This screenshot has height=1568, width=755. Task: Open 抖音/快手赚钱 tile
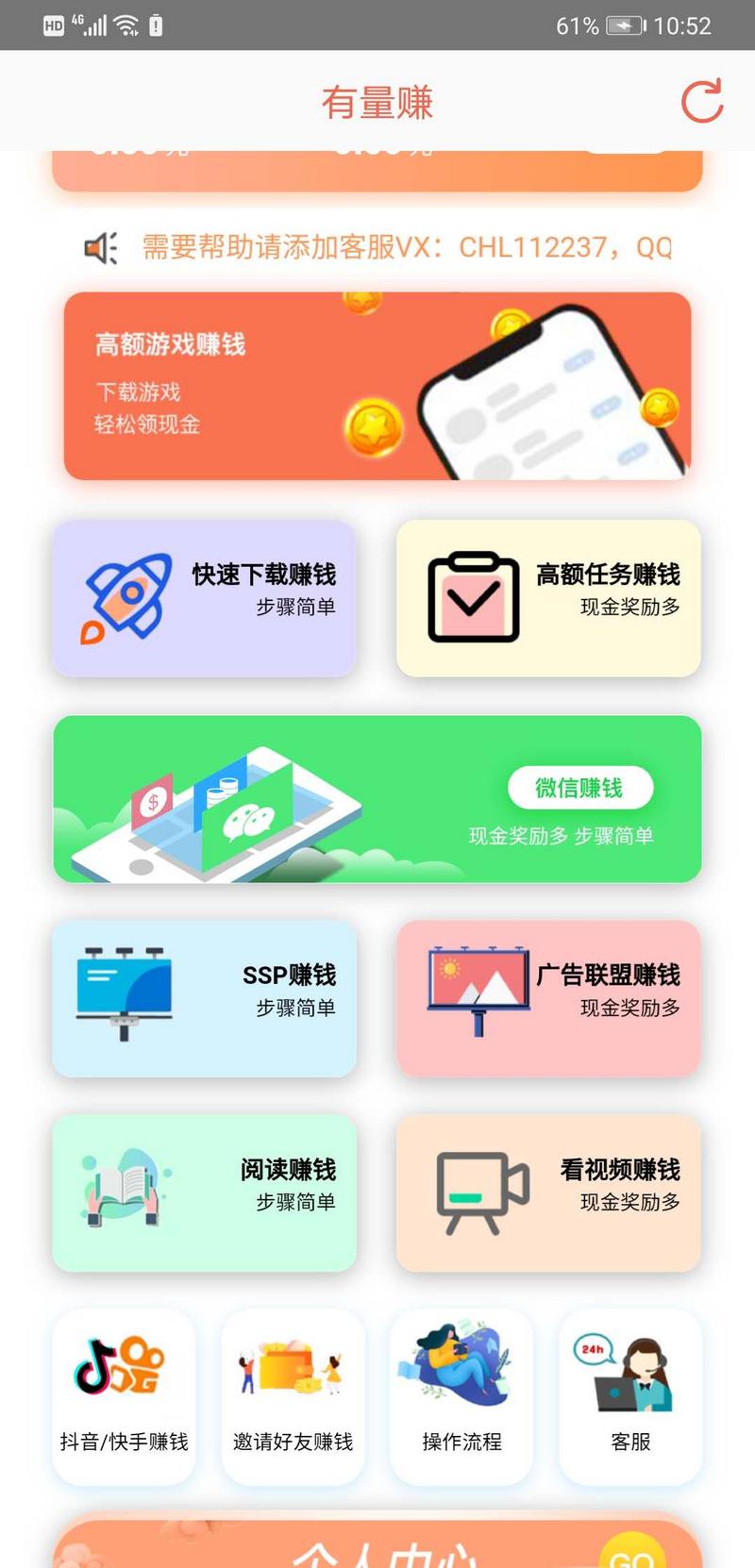click(x=124, y=1396)
